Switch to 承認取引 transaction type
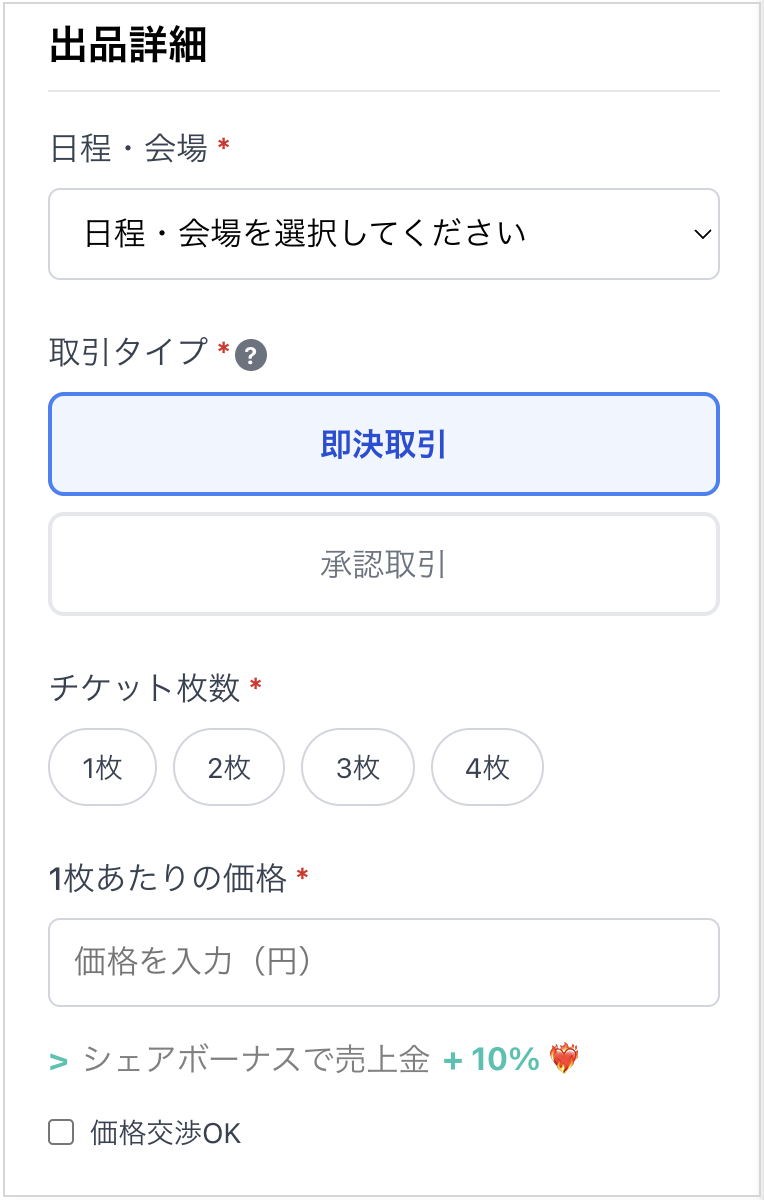Viewport: 764px width, 1200px height. (383, 563)
